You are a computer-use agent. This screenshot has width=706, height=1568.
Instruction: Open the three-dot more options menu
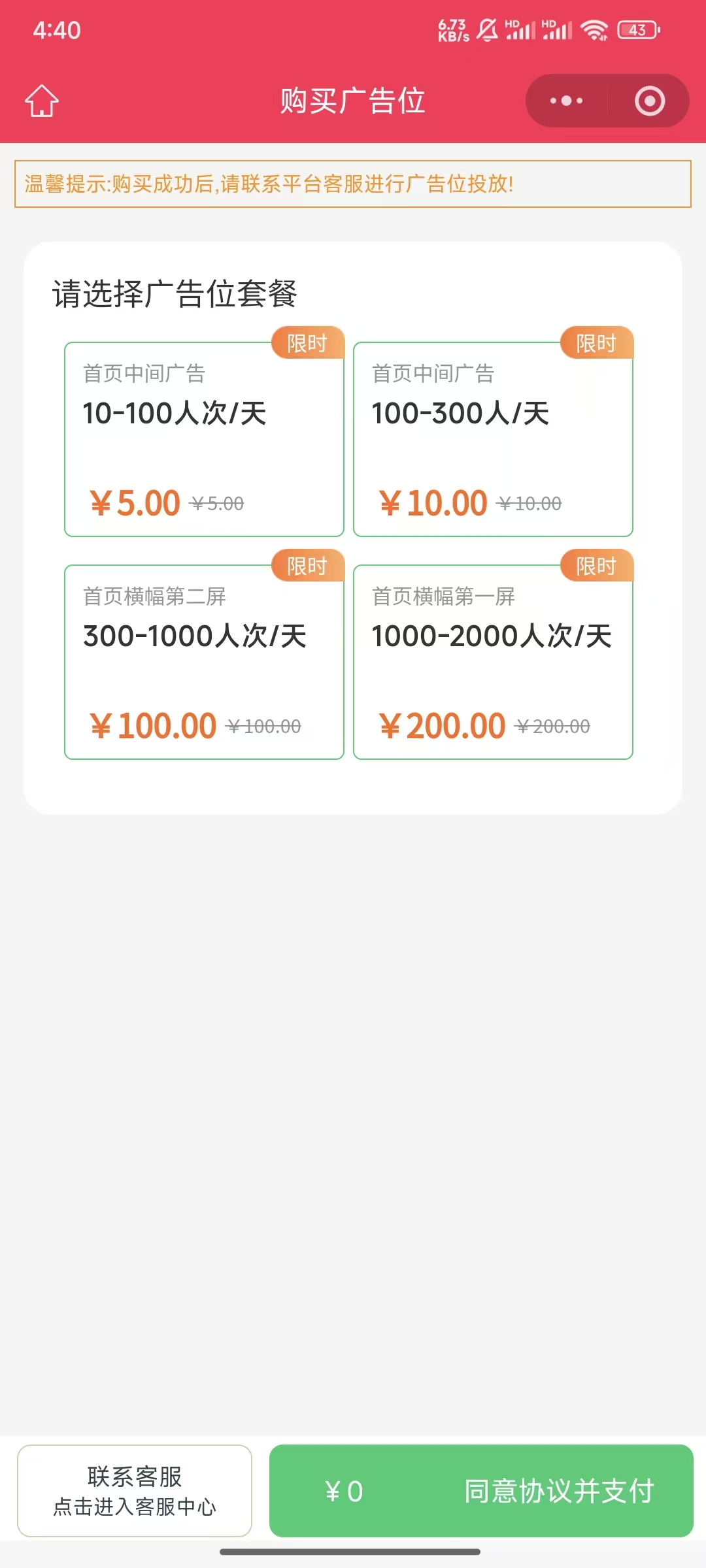click(566, 101)
